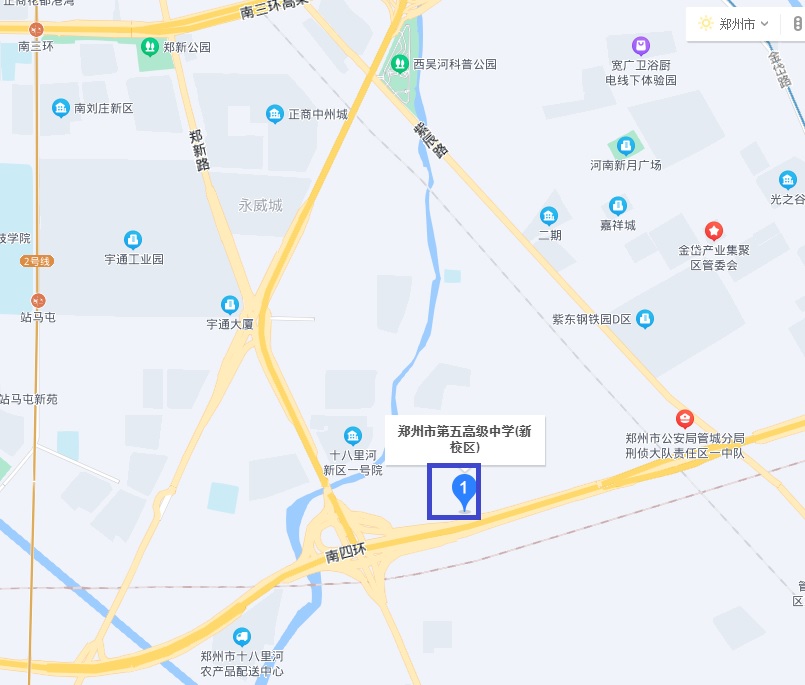This screenshot has height=685, width=805.
Task: Select the 正商中州城 marker
Action: [274, 114]
